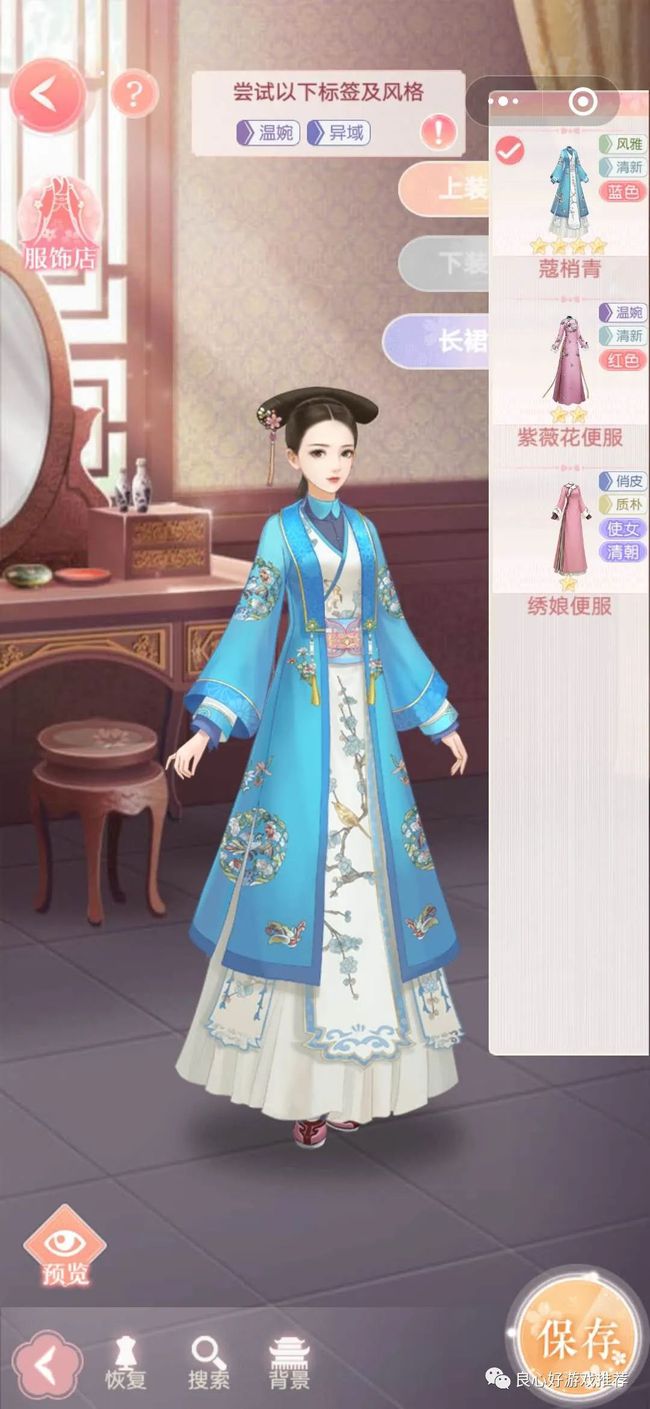Change the 背景 background
The image size is (650, 1409).
click(x=289, y=1362)
